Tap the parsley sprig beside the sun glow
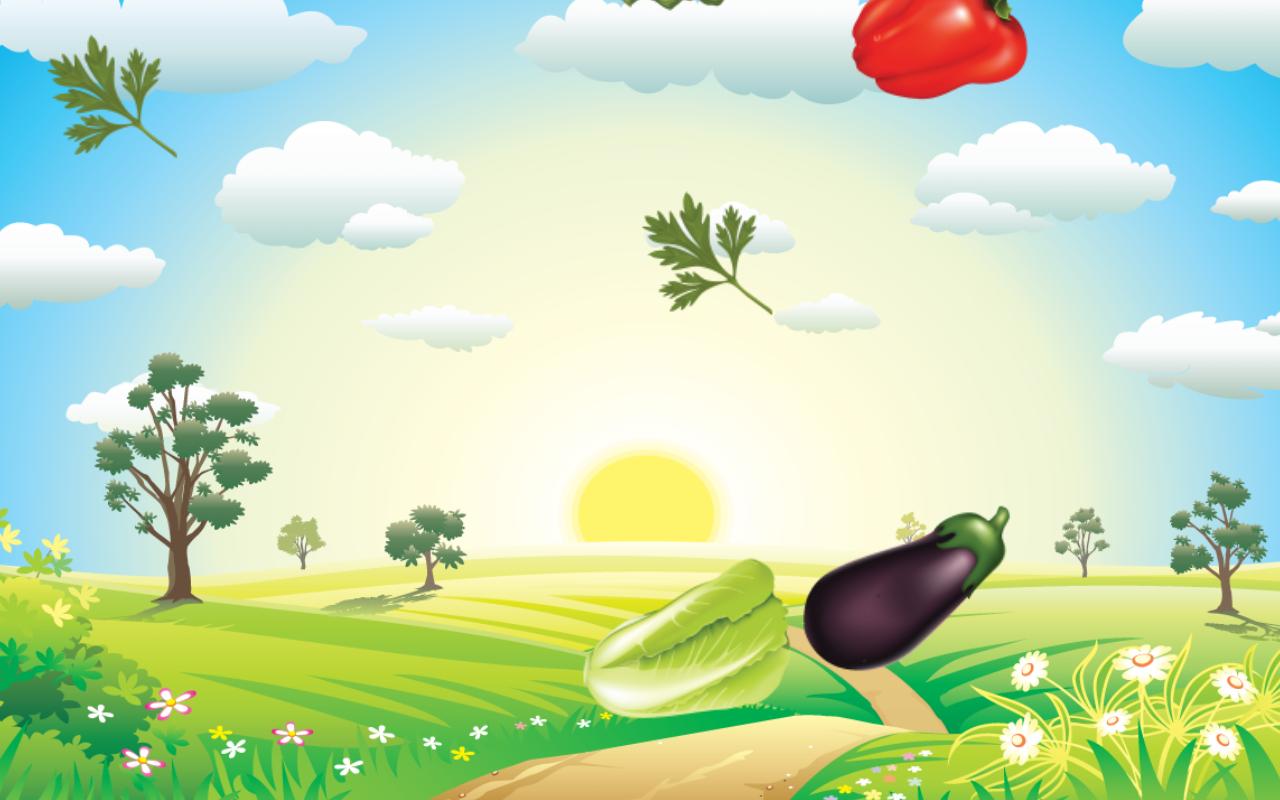This screenshot has height=800, width=1280. pos(700,250)
